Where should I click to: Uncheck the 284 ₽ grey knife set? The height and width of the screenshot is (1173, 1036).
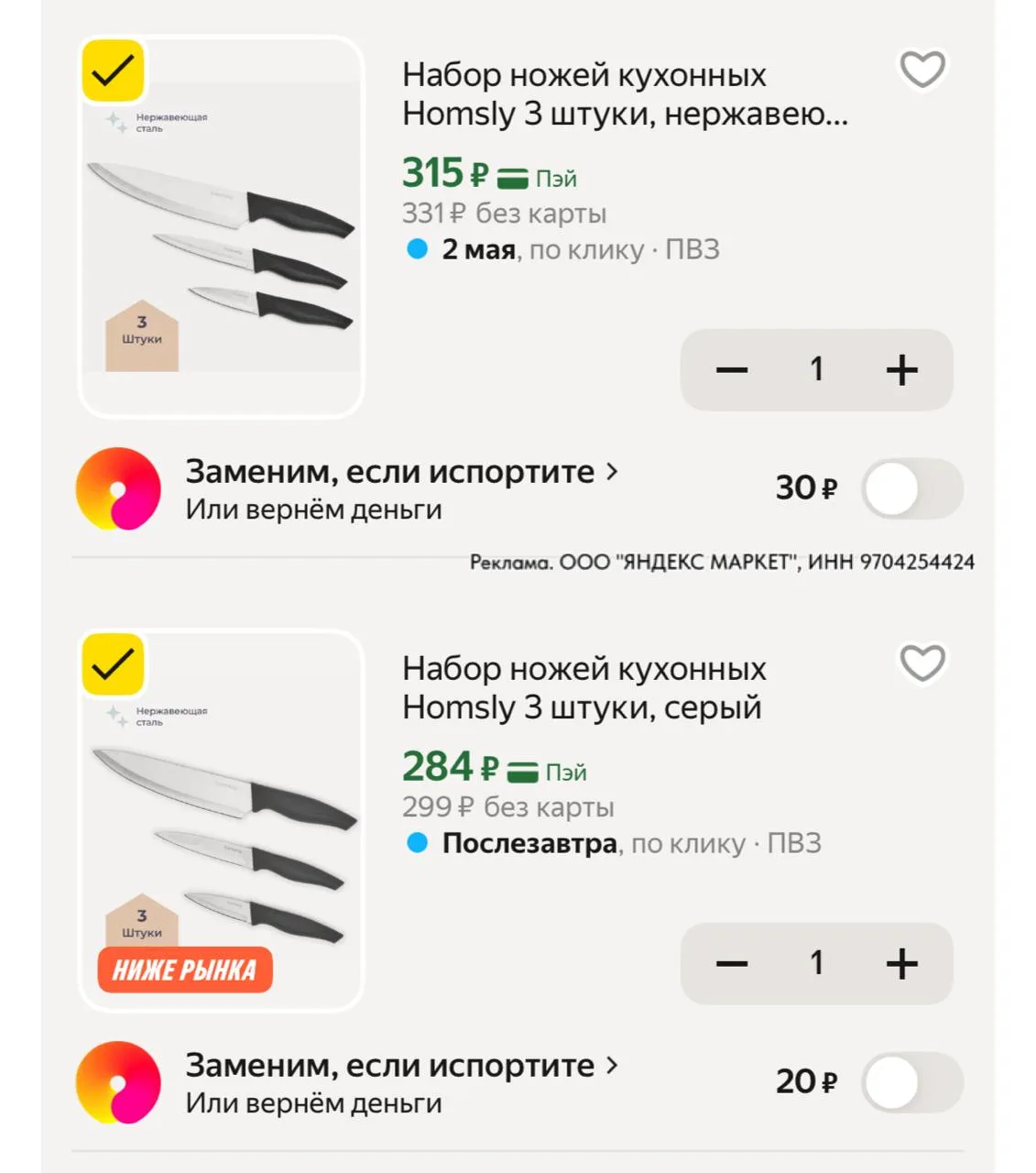coord(114,664)
